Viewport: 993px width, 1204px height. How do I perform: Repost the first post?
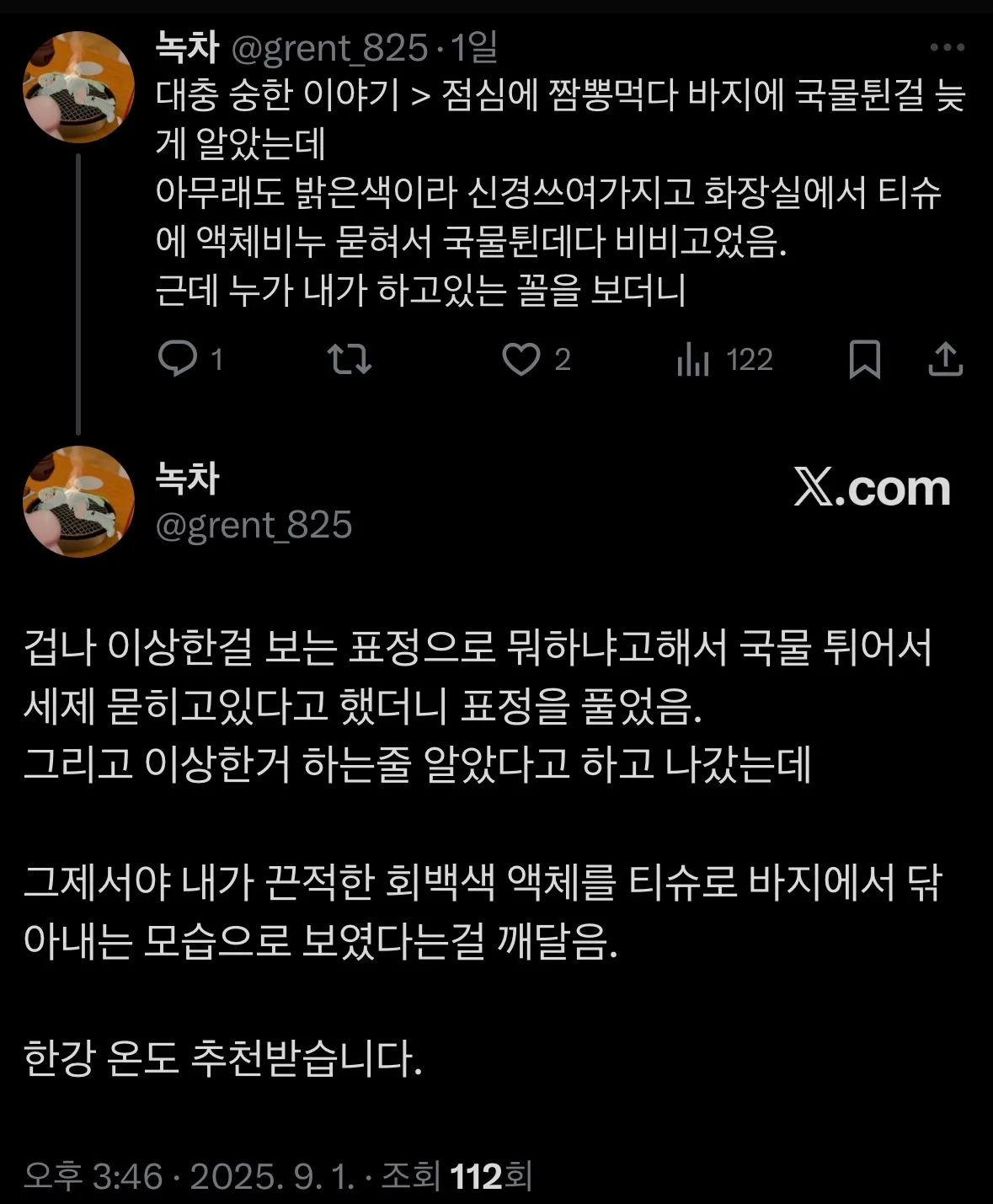(350, 360)
